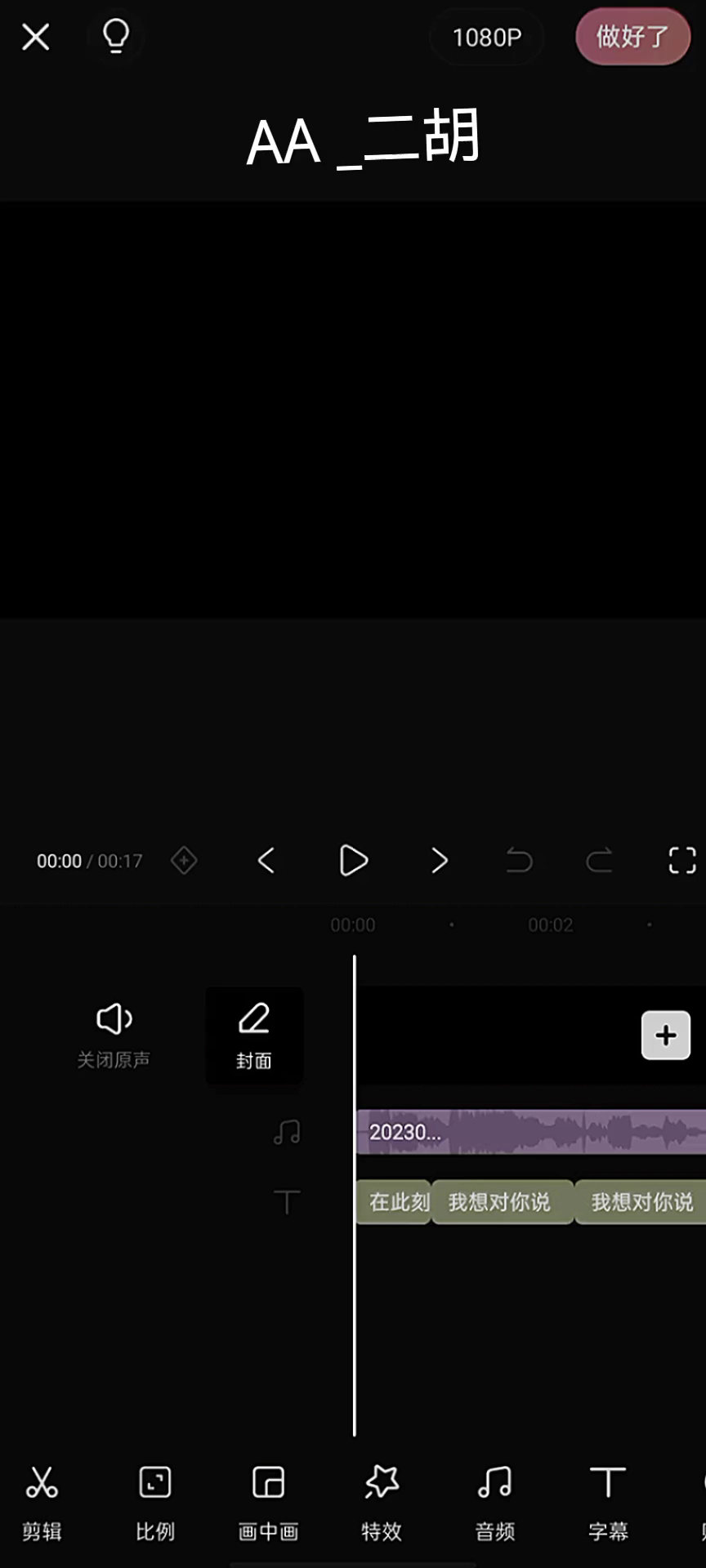This screenshot has width=706, height=1568.
Task: Enter fullscreen preview
Action: (682, 861)
